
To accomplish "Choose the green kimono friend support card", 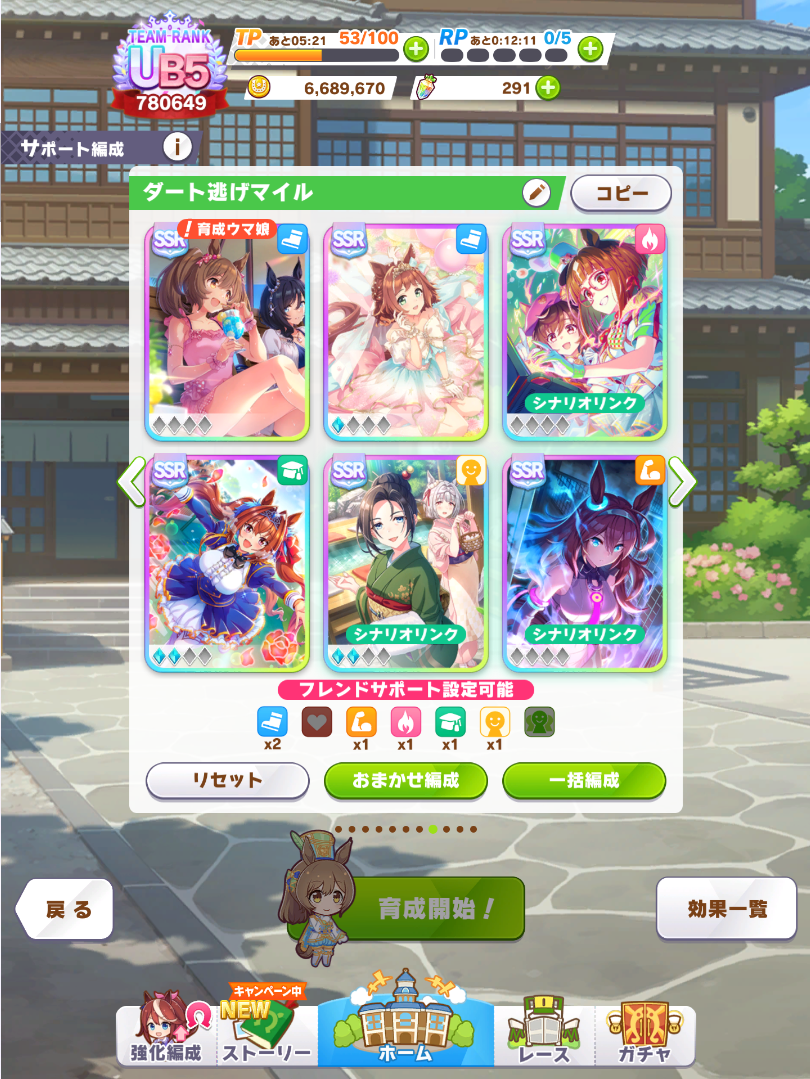I will coord(406,563).
